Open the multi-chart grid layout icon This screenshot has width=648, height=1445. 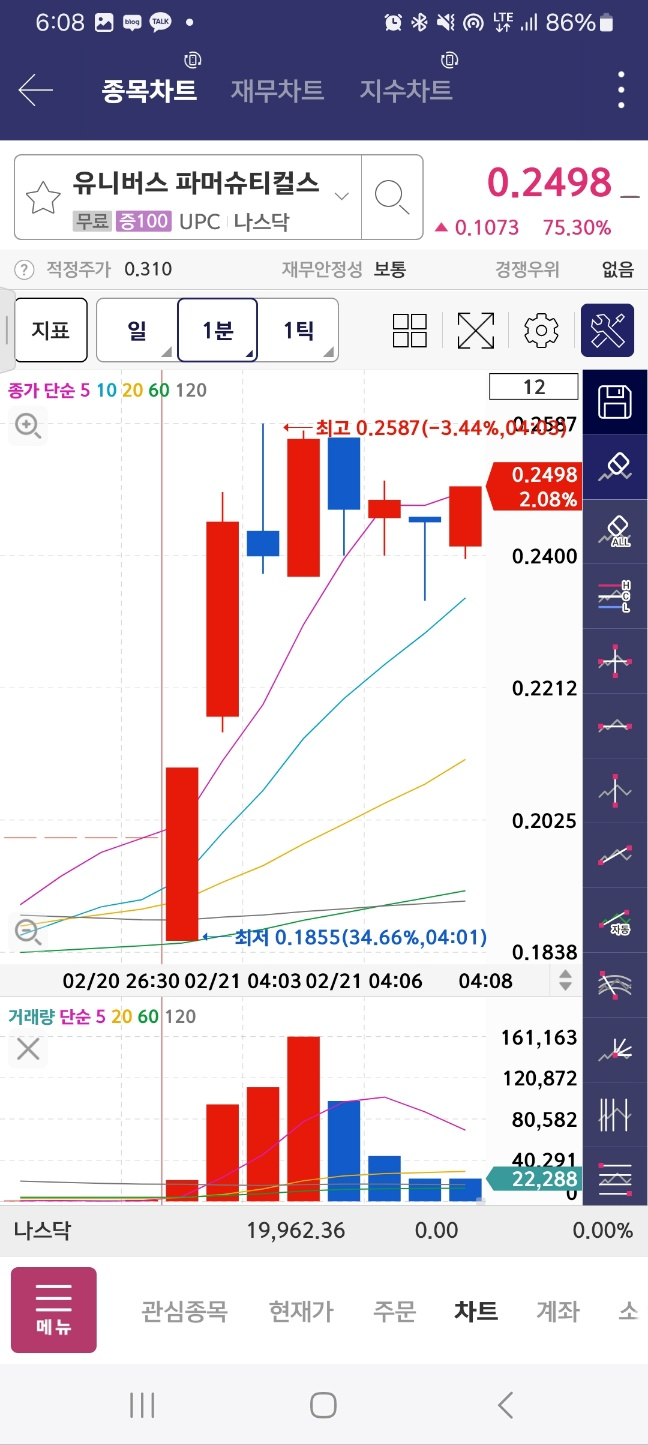410,330
